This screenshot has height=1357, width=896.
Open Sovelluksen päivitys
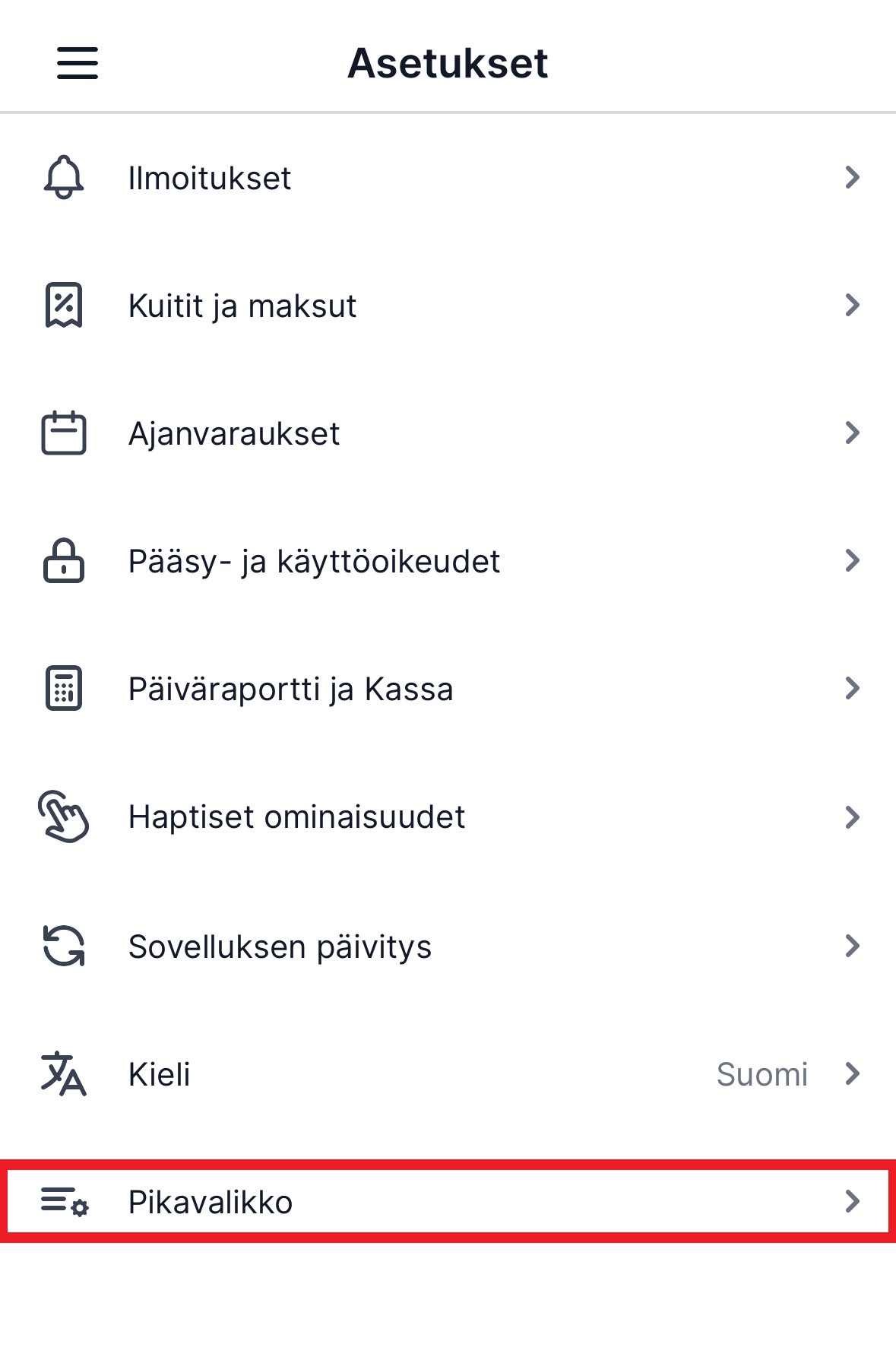(x=448, y=946)
